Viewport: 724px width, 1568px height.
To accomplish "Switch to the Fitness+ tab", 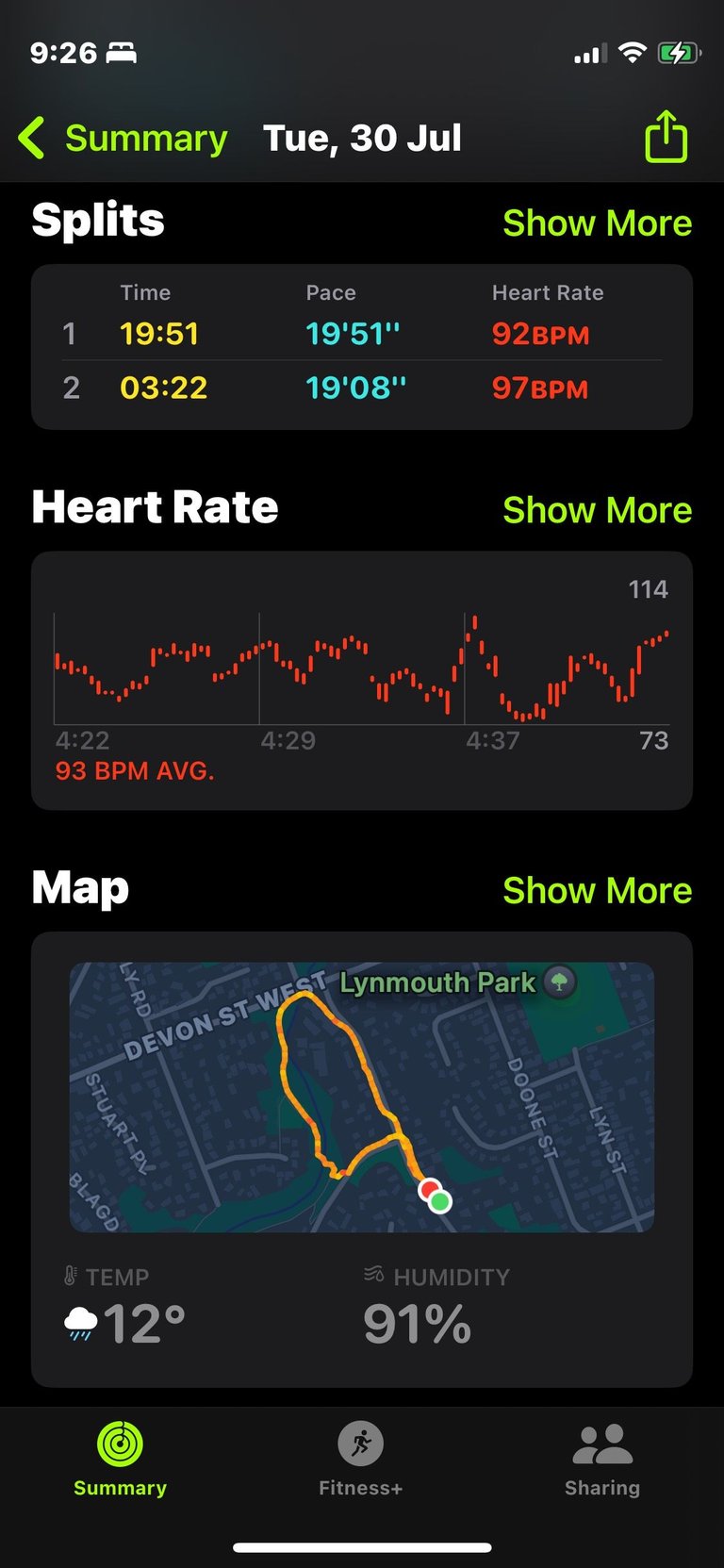I will tap(361, 1459).
